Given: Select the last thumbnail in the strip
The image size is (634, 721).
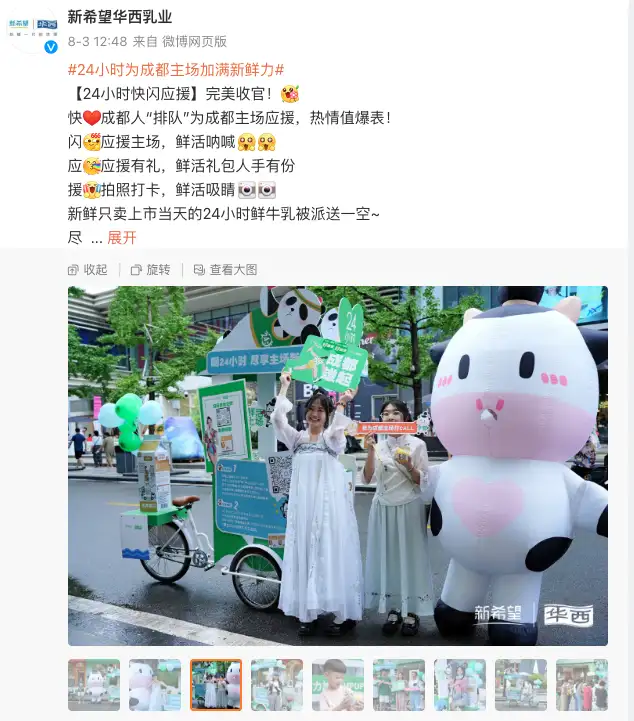Looking at the screenshot, I should click(582, 685).
